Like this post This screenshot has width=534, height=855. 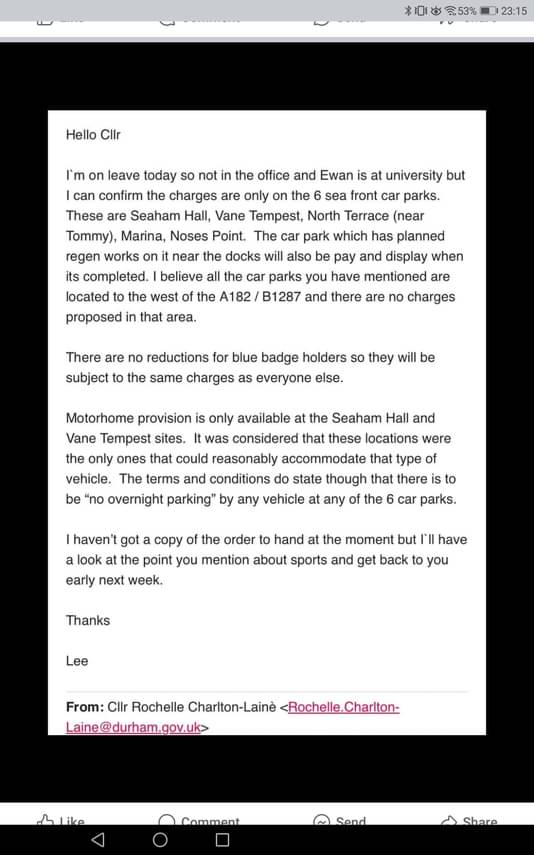click(61, 820)
